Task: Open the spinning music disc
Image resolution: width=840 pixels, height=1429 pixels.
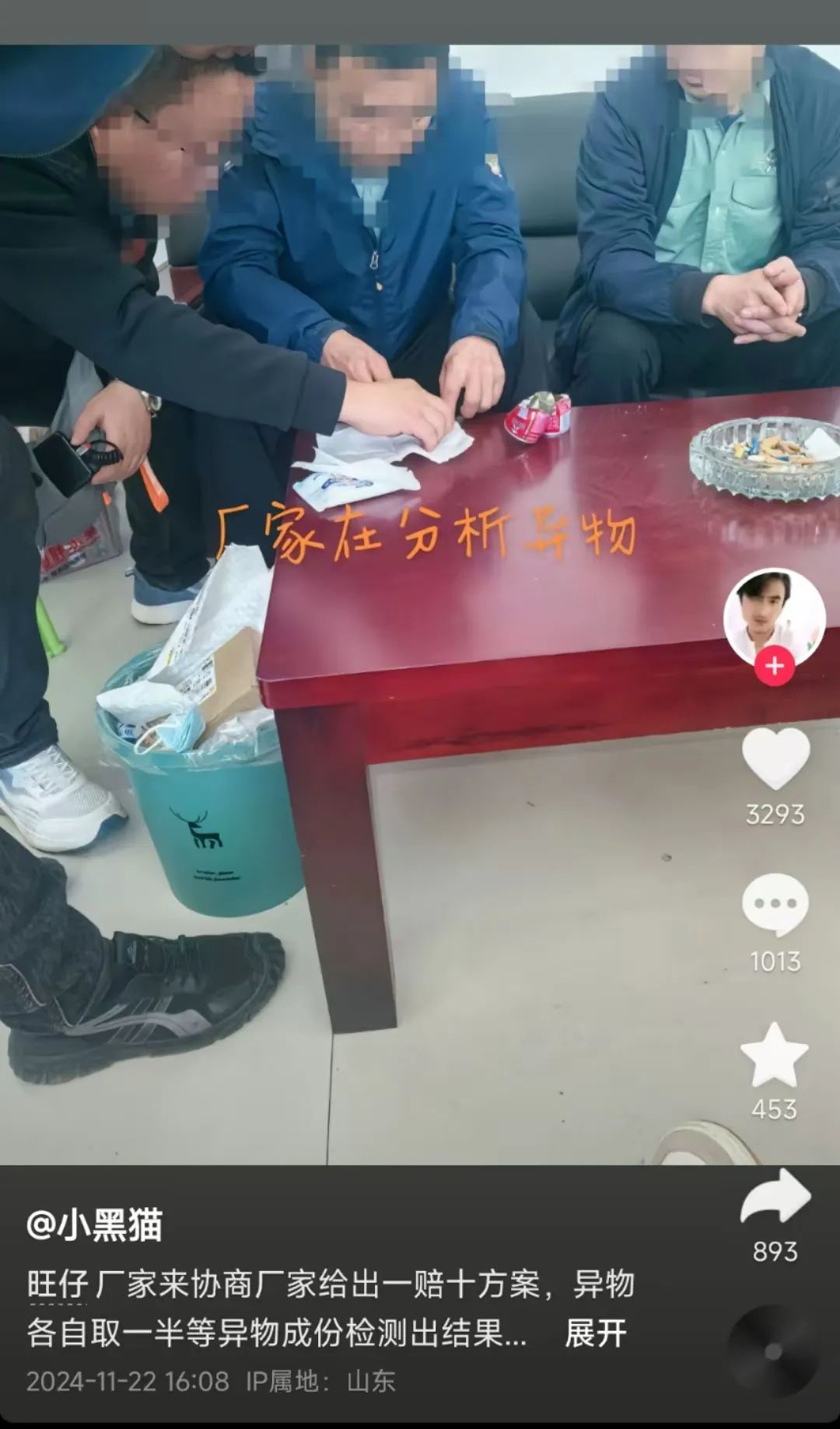Action: [773, 1351]
